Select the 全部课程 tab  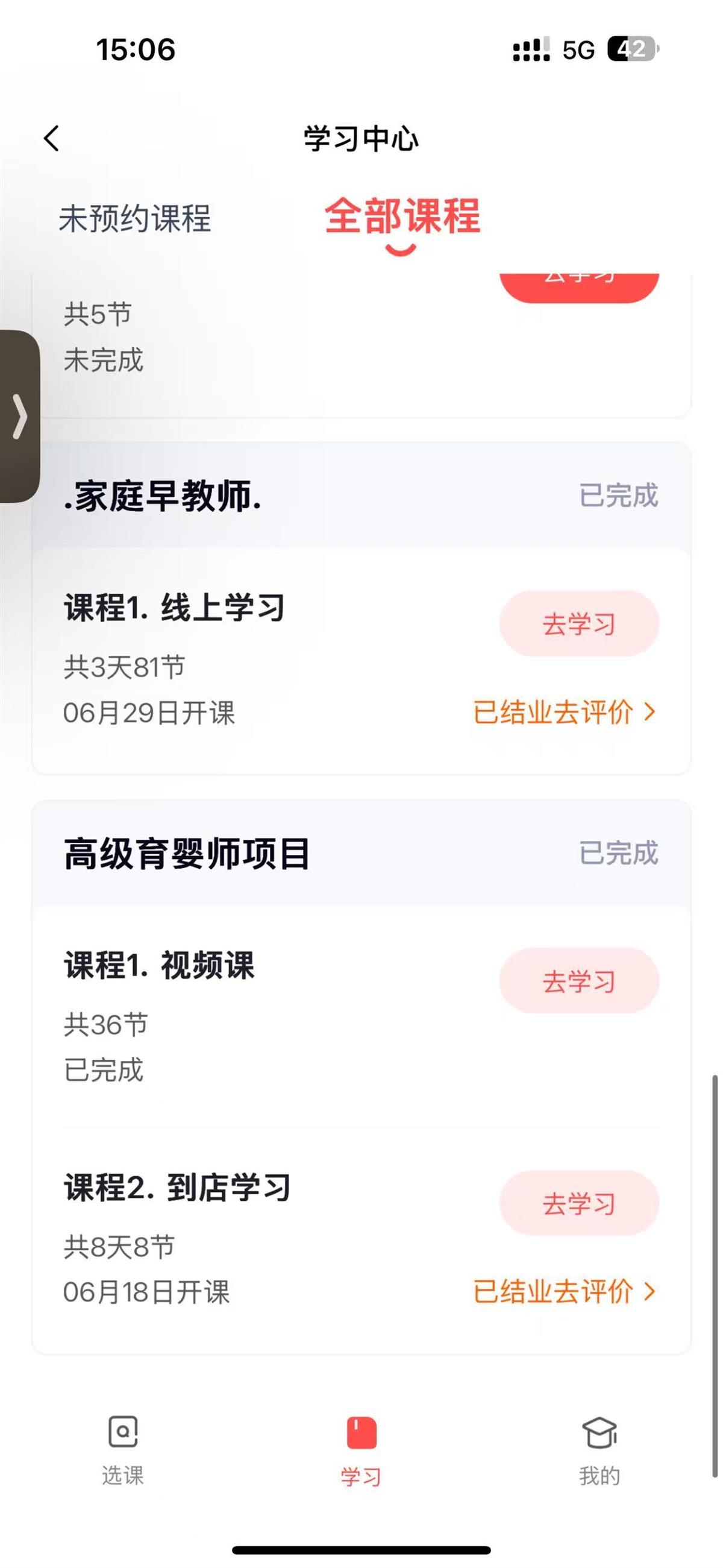(x=402, y=216)
